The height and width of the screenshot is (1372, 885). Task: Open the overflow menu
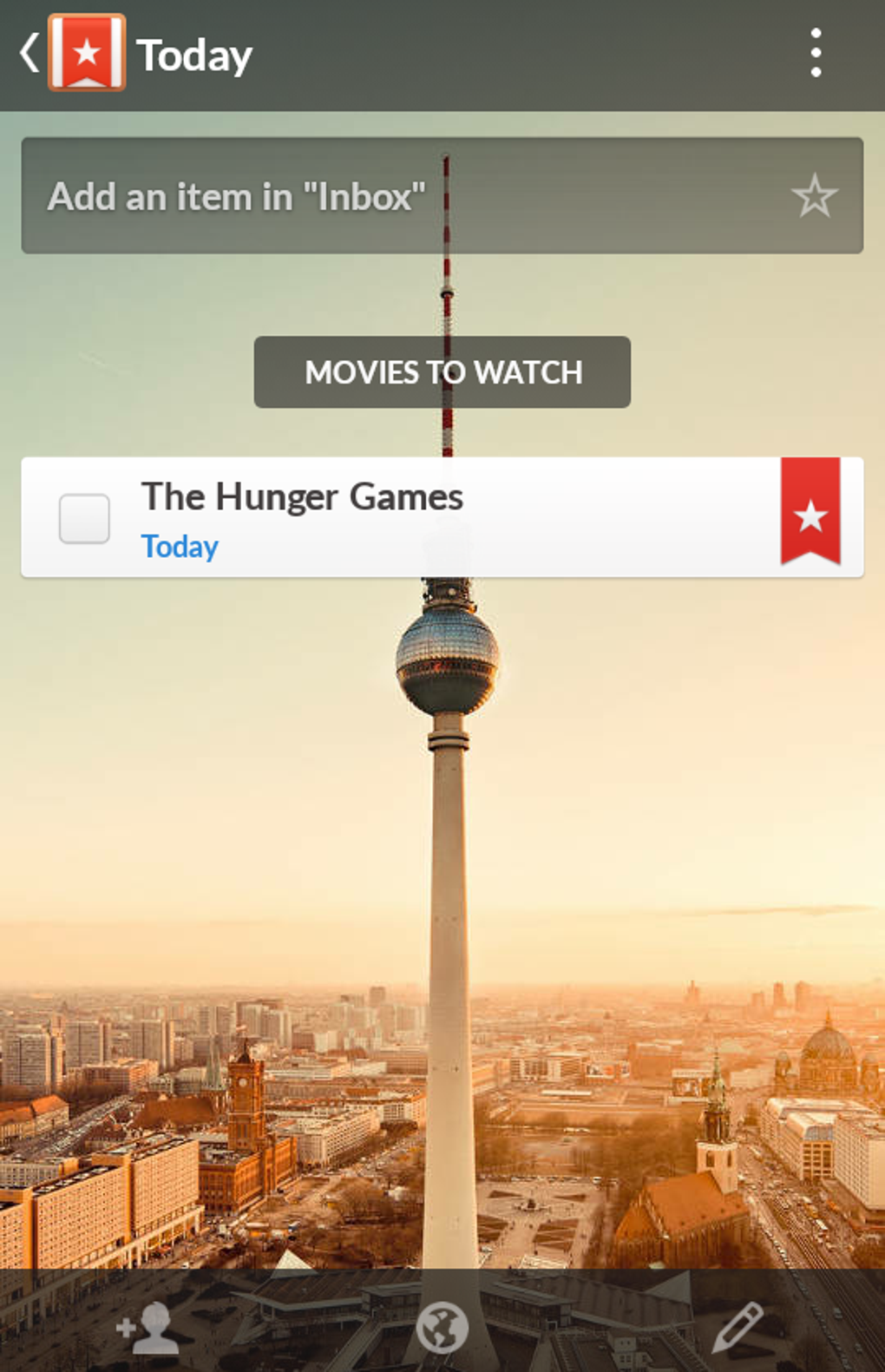(x=815, y=54)
